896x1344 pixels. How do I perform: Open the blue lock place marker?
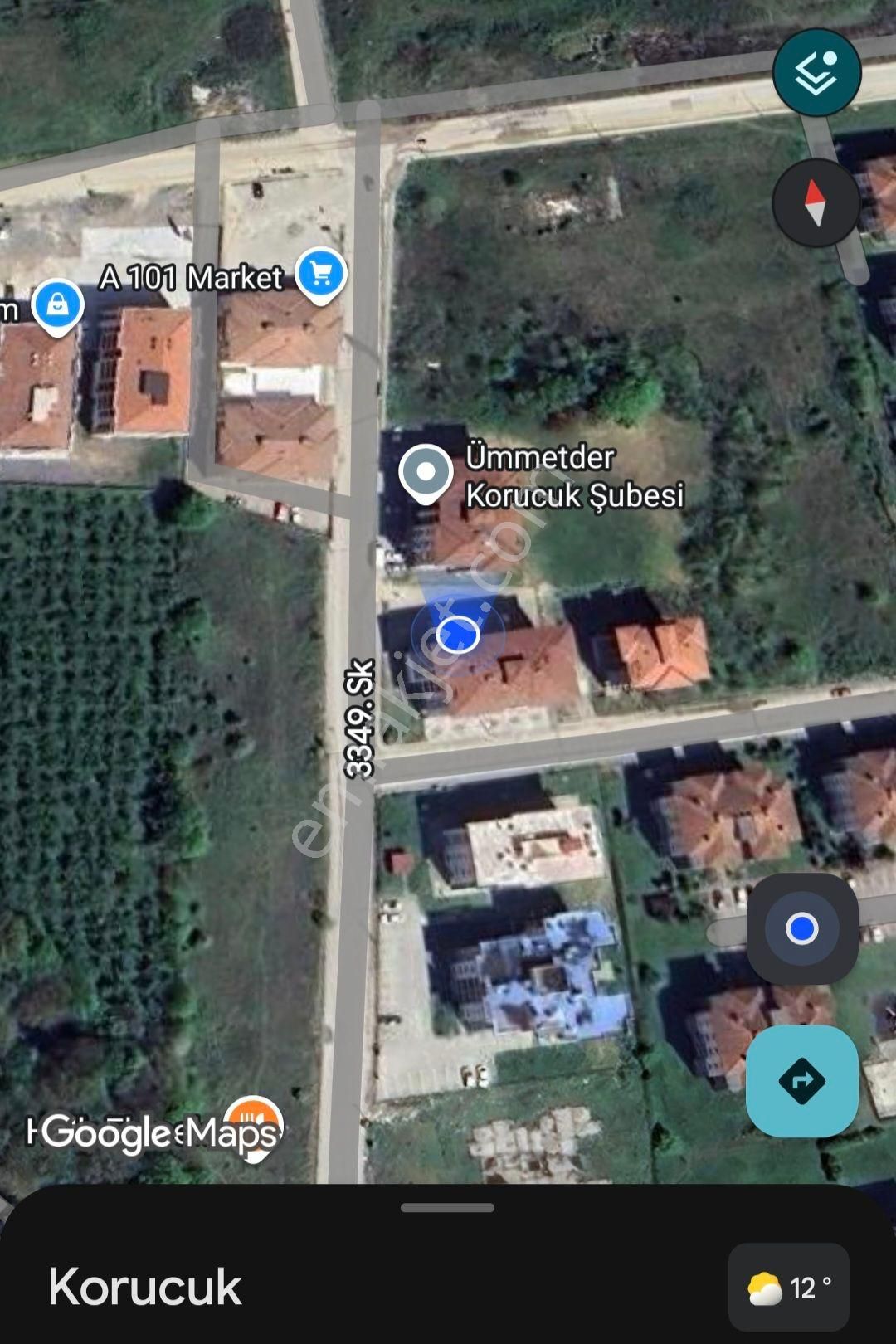click(58, 304)
